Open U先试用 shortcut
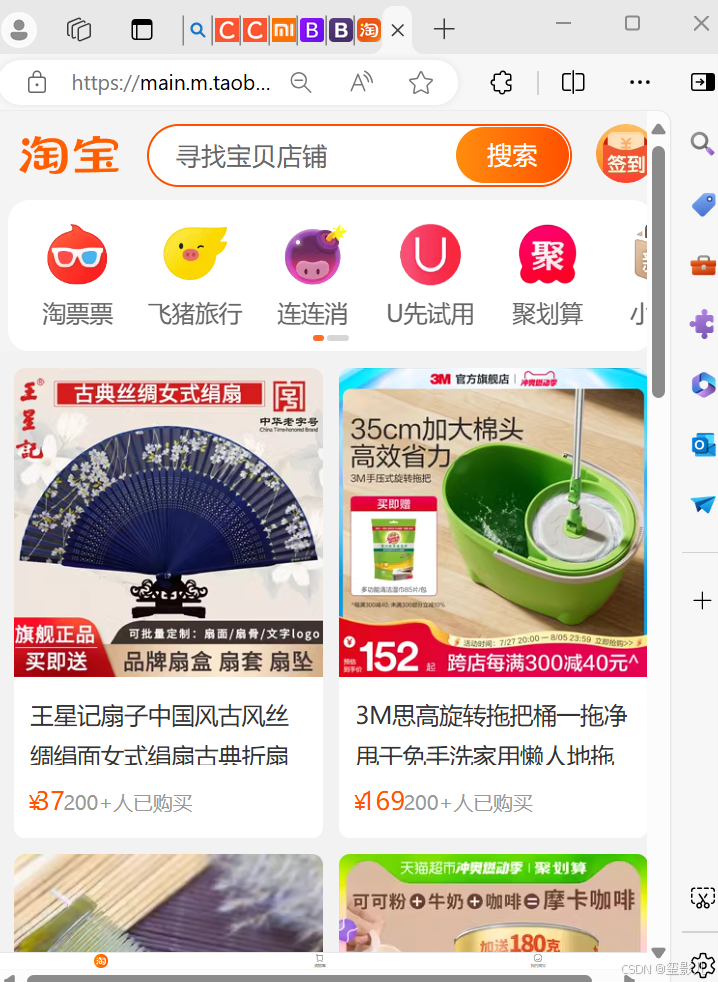The height and width of the screenshot is (982, 718). pyautogui.click(x=430, y=276)
